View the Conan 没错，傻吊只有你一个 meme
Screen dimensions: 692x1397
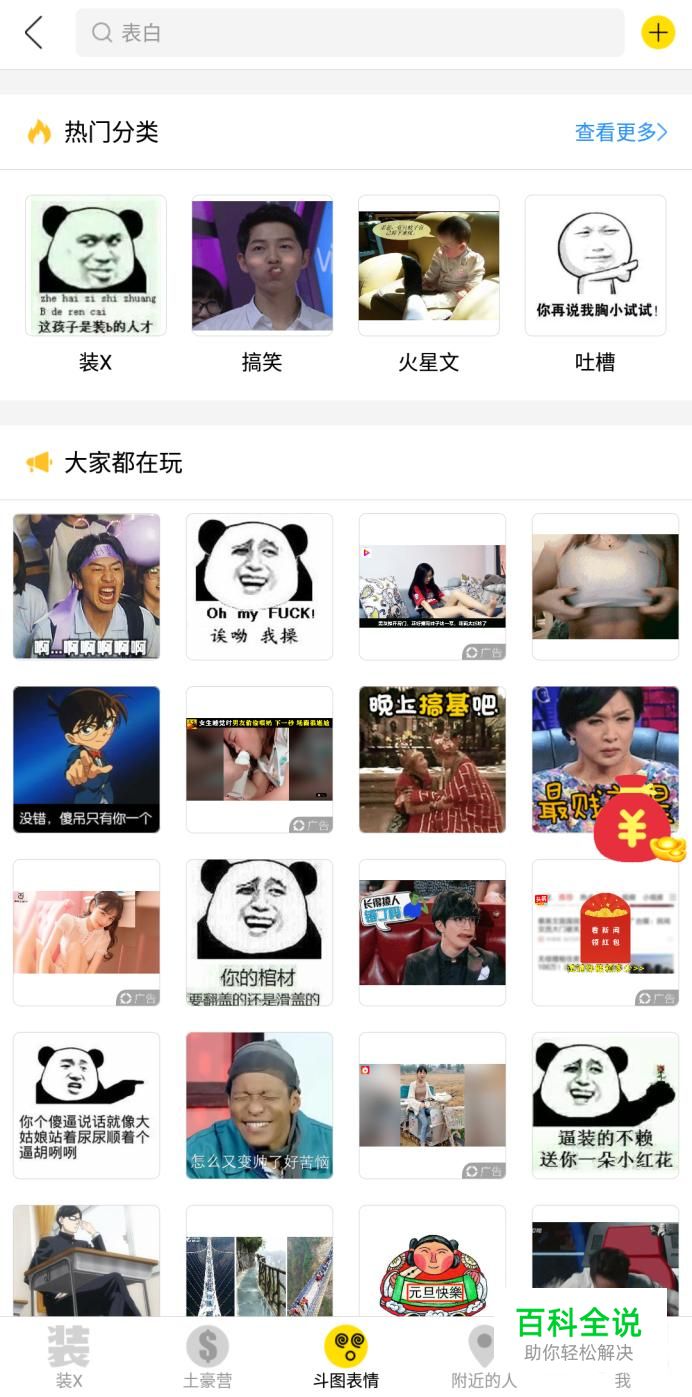coord(86,759)
